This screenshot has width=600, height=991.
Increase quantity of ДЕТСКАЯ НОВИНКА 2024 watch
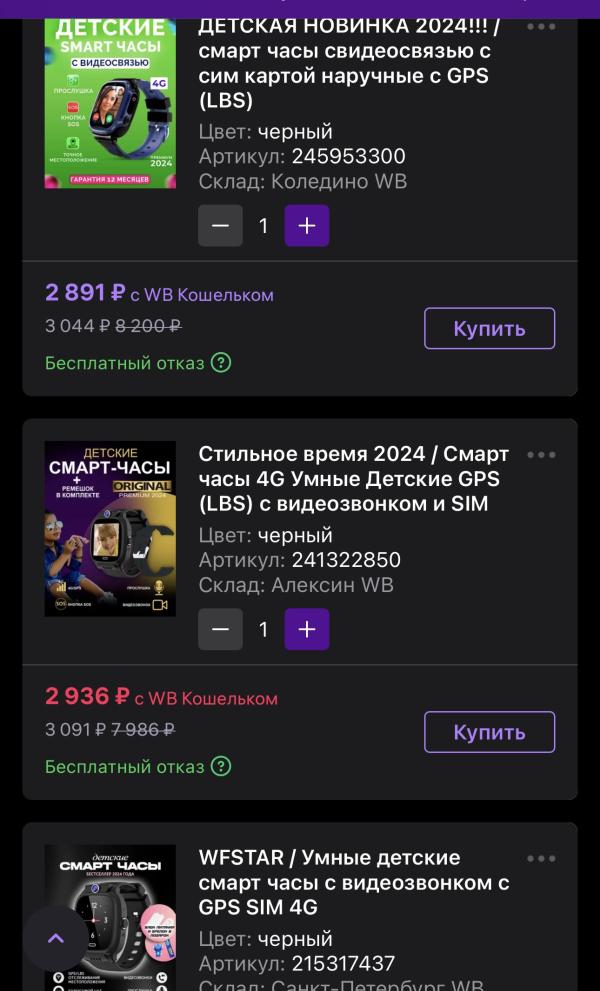point(307,226)
